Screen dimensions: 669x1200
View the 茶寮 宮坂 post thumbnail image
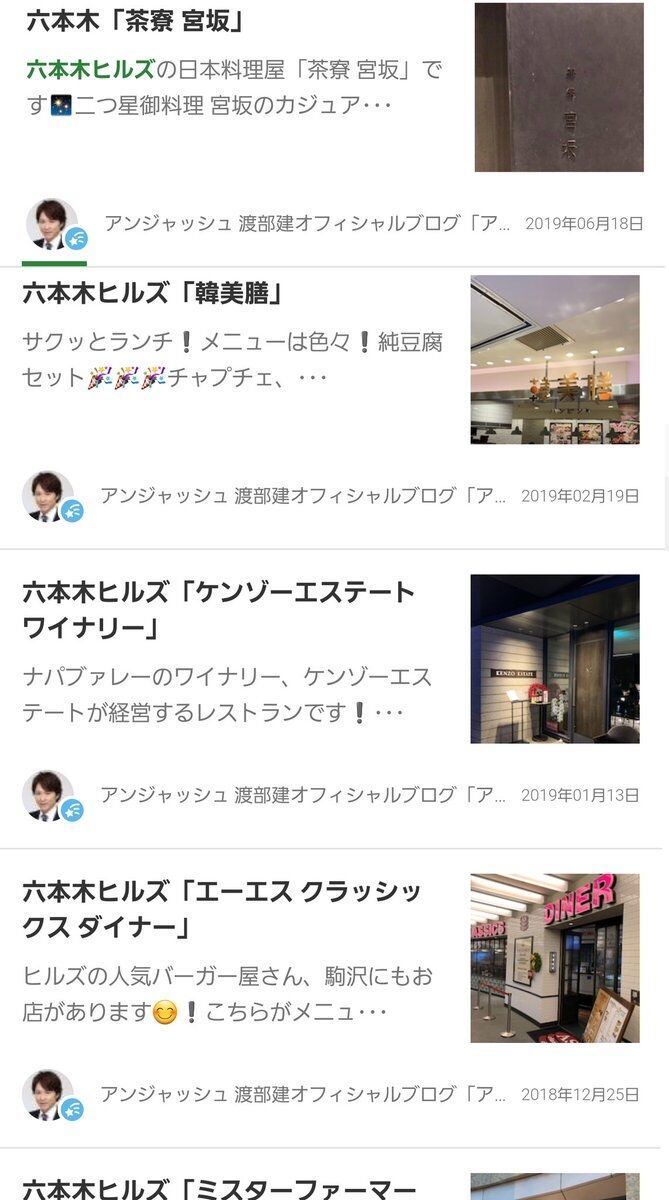[x=559, y=87]
